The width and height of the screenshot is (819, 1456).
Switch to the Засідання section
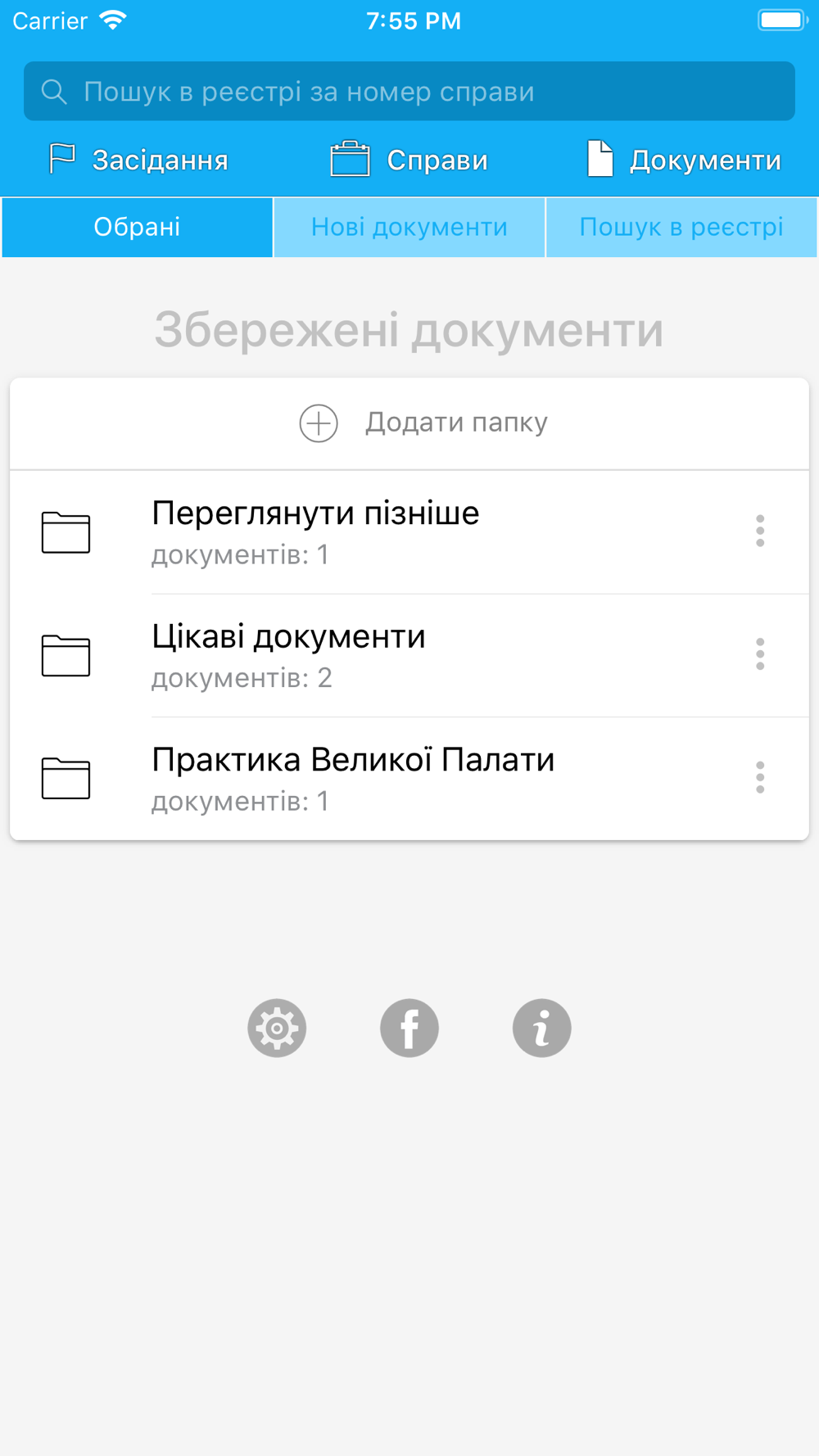[x=138, y=160]
